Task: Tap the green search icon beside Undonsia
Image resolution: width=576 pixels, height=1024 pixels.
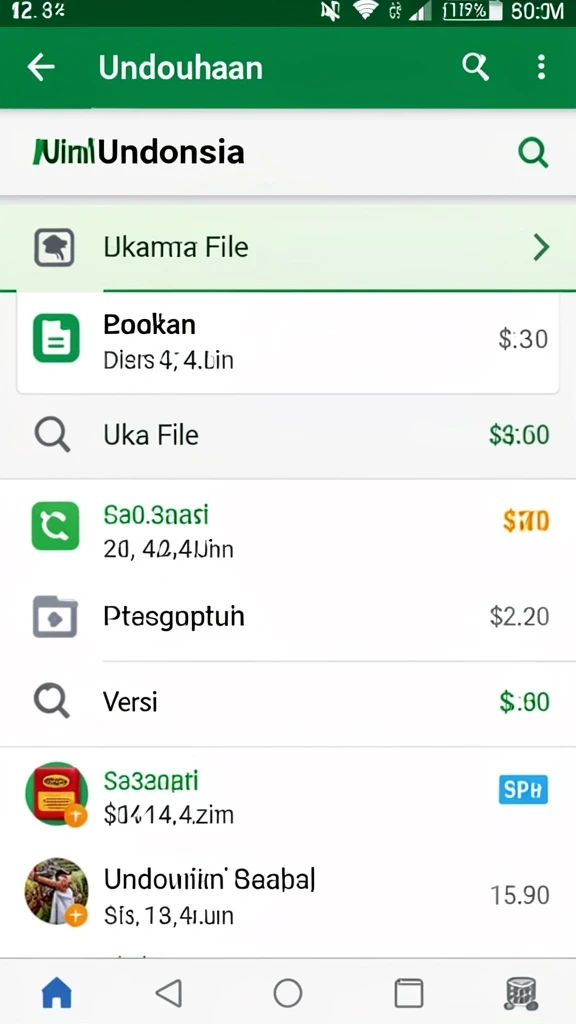Action: (533, 153)
